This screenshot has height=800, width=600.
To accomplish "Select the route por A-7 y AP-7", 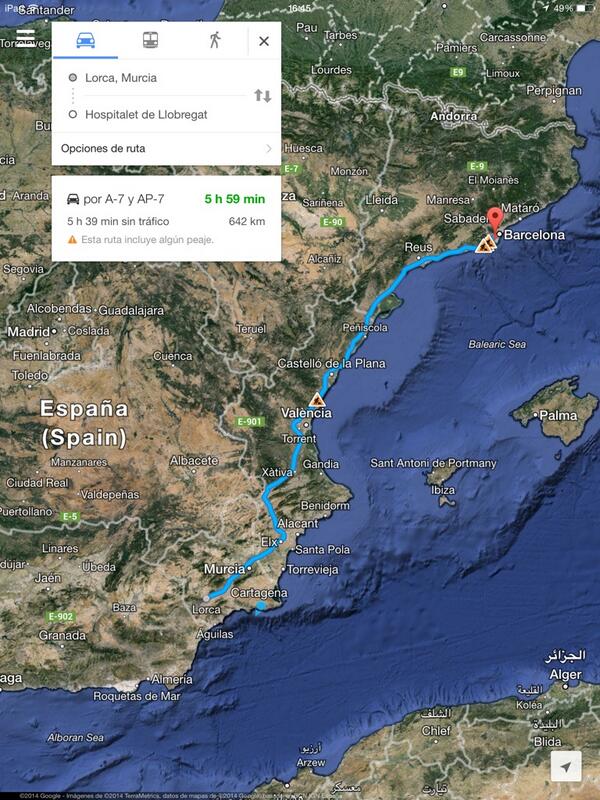I will click(x=165, y=218).
